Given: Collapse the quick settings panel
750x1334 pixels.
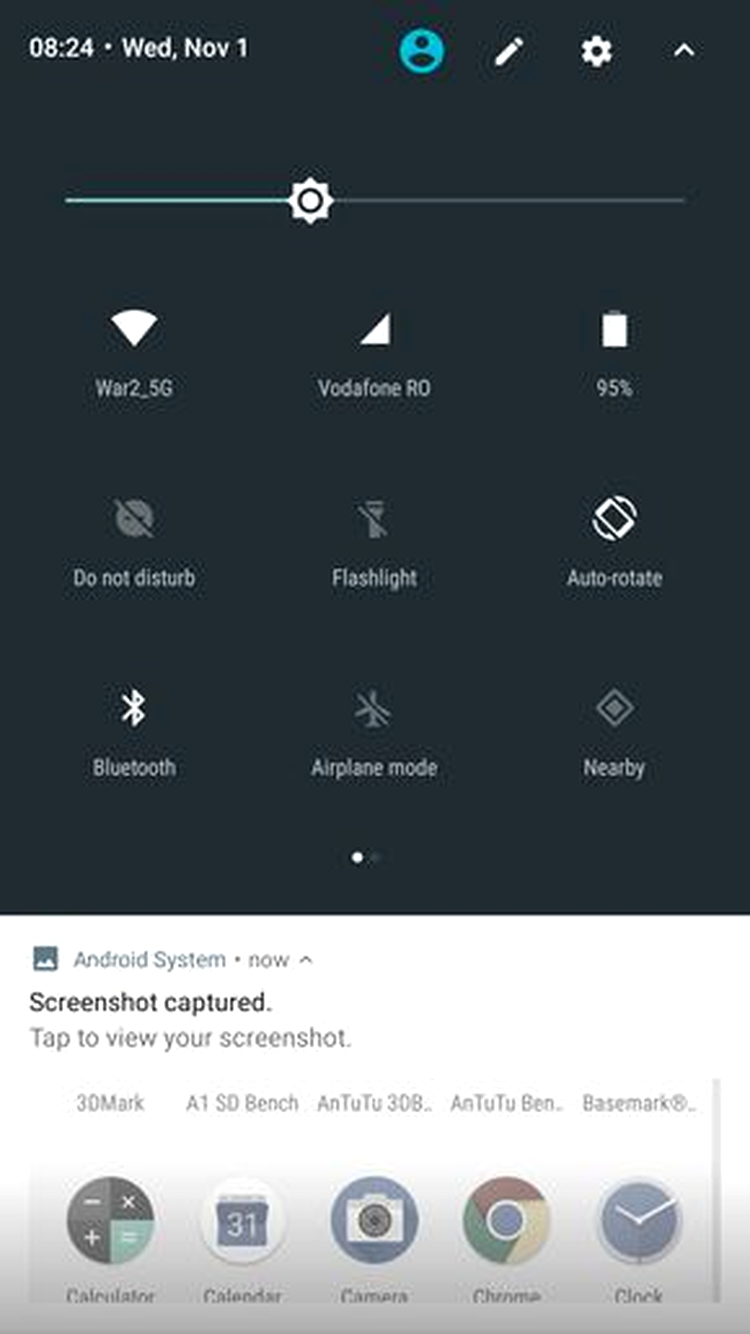Looking at the screenshot, I should click(x=684, y=51).
